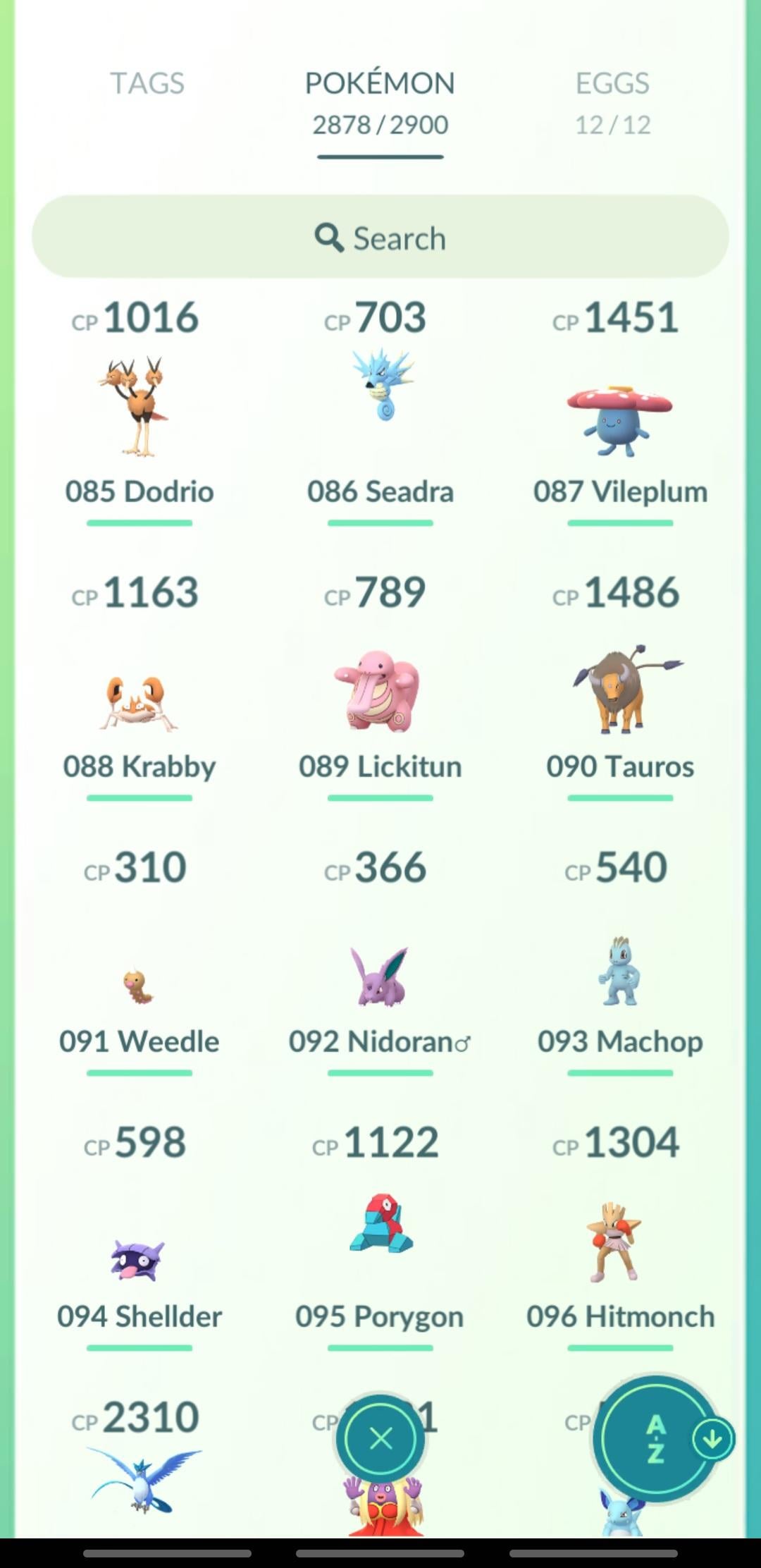Screen dimensions: 761x1568
Task: Close the Pokémon storage with X button
Action: (380, 1438)
